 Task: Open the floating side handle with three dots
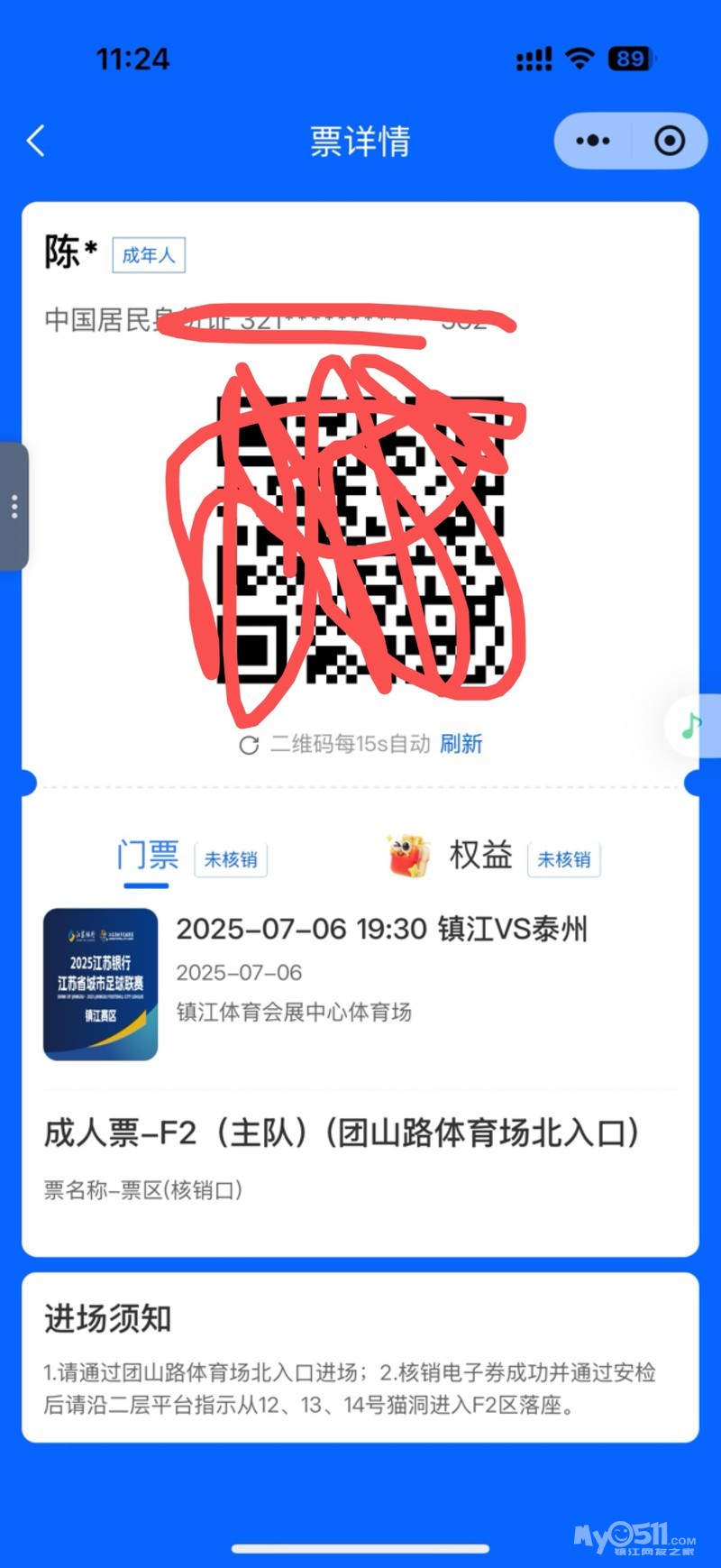(14, 507)
